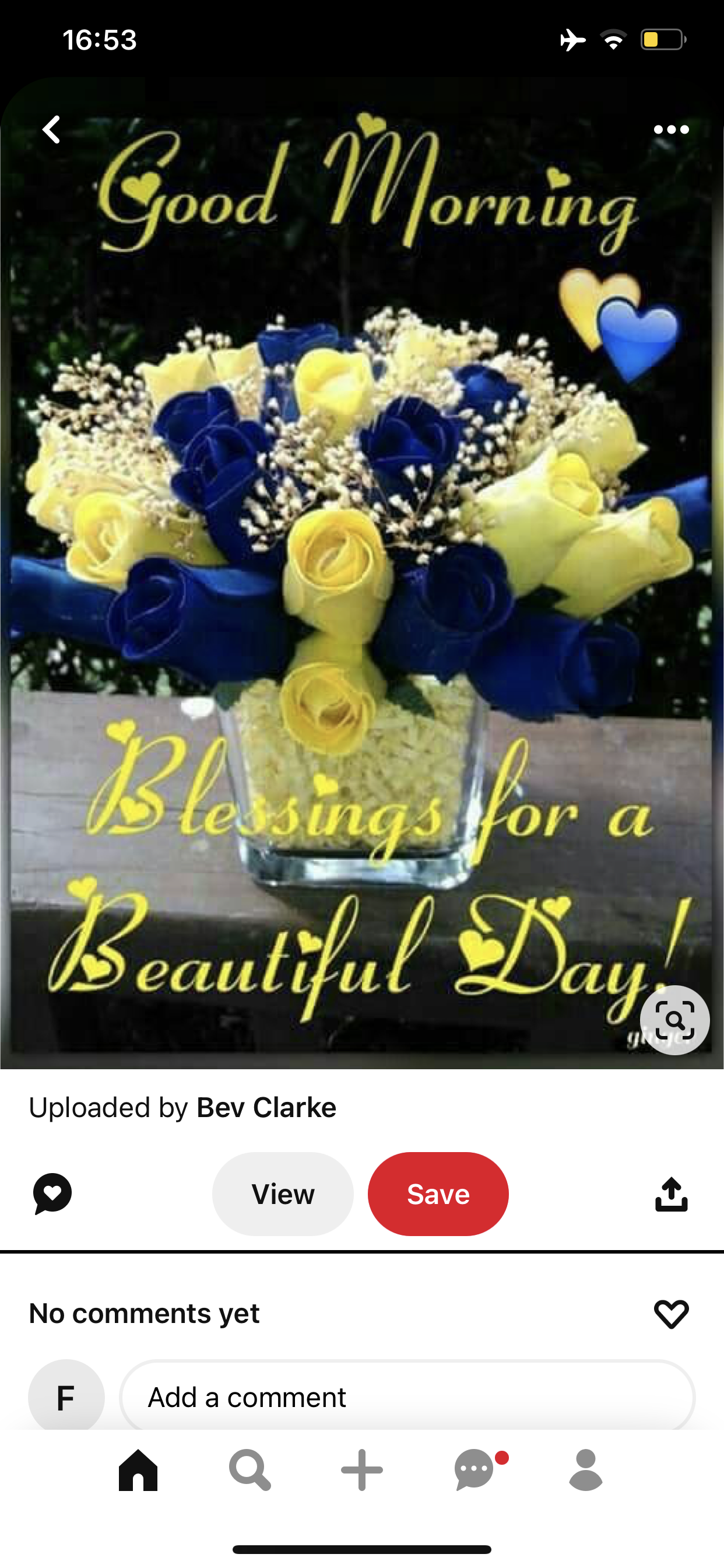Open the messages tab

click(x=475, y=1470)
